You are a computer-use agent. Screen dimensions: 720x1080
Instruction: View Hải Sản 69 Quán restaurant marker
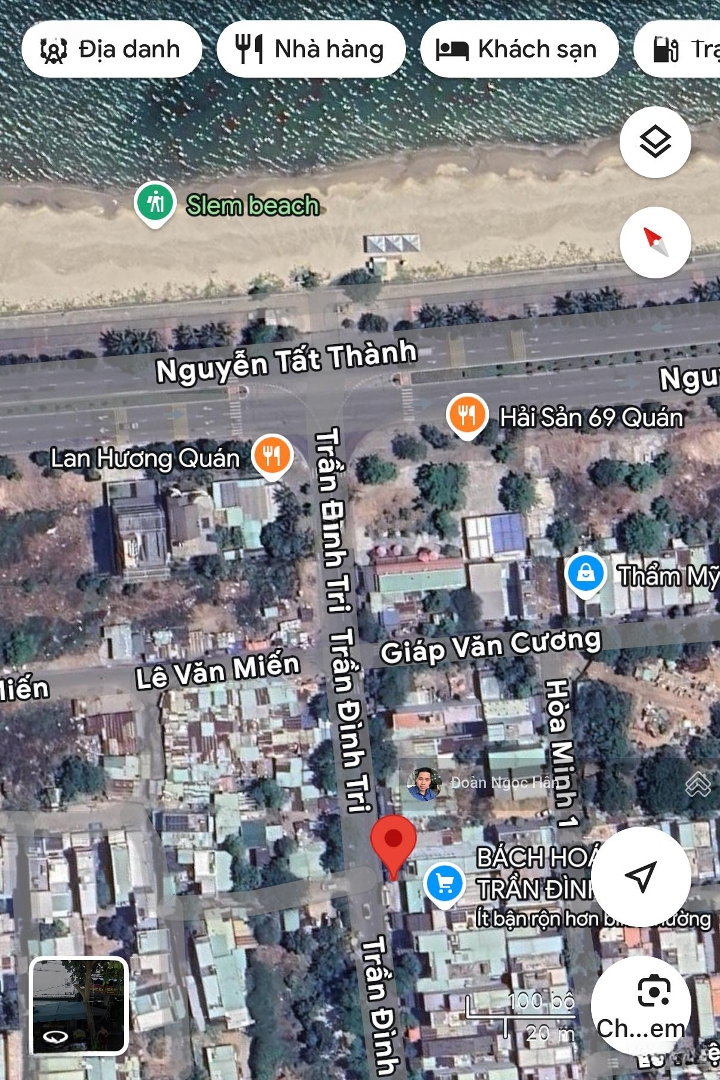click(x=467, y=416)
